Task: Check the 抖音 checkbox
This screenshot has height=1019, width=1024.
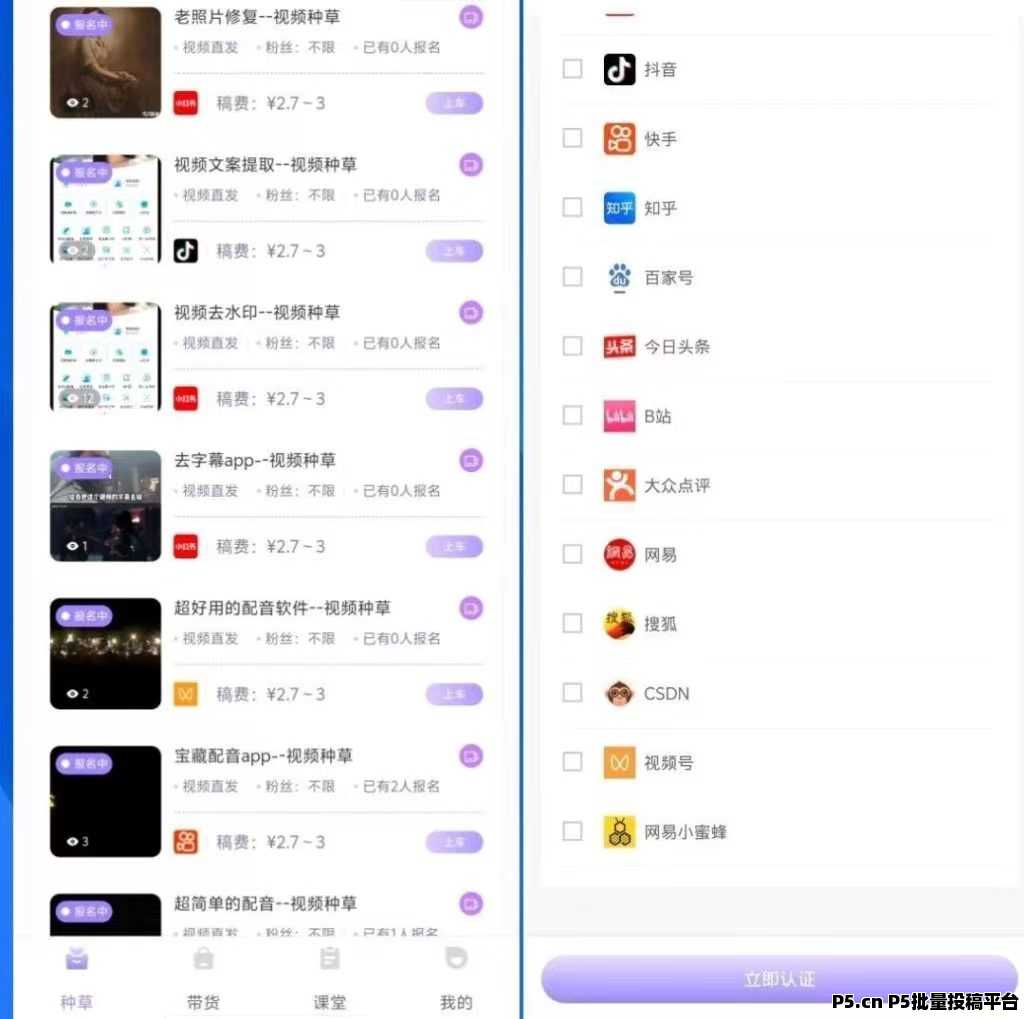Action: click(573, 69)
